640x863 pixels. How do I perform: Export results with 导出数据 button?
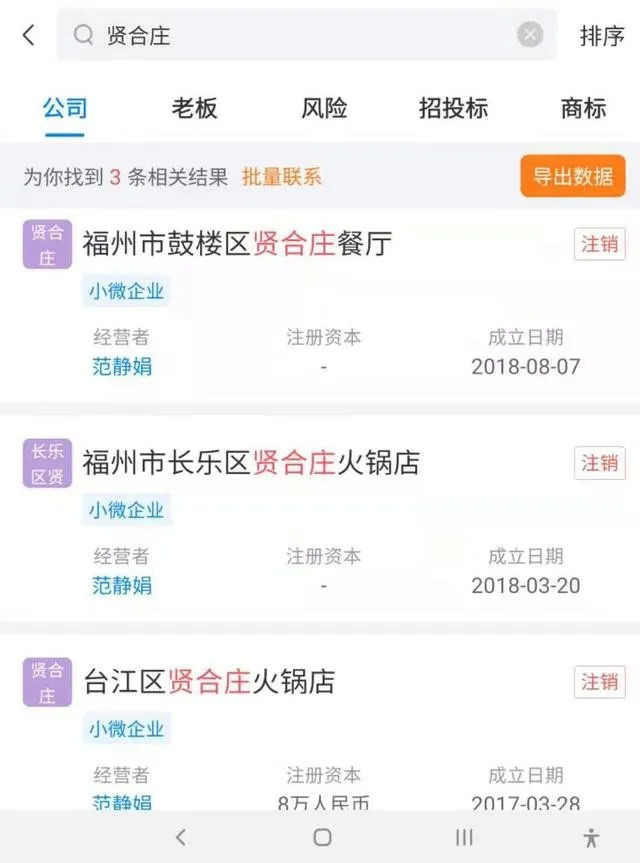coord(572,177)
